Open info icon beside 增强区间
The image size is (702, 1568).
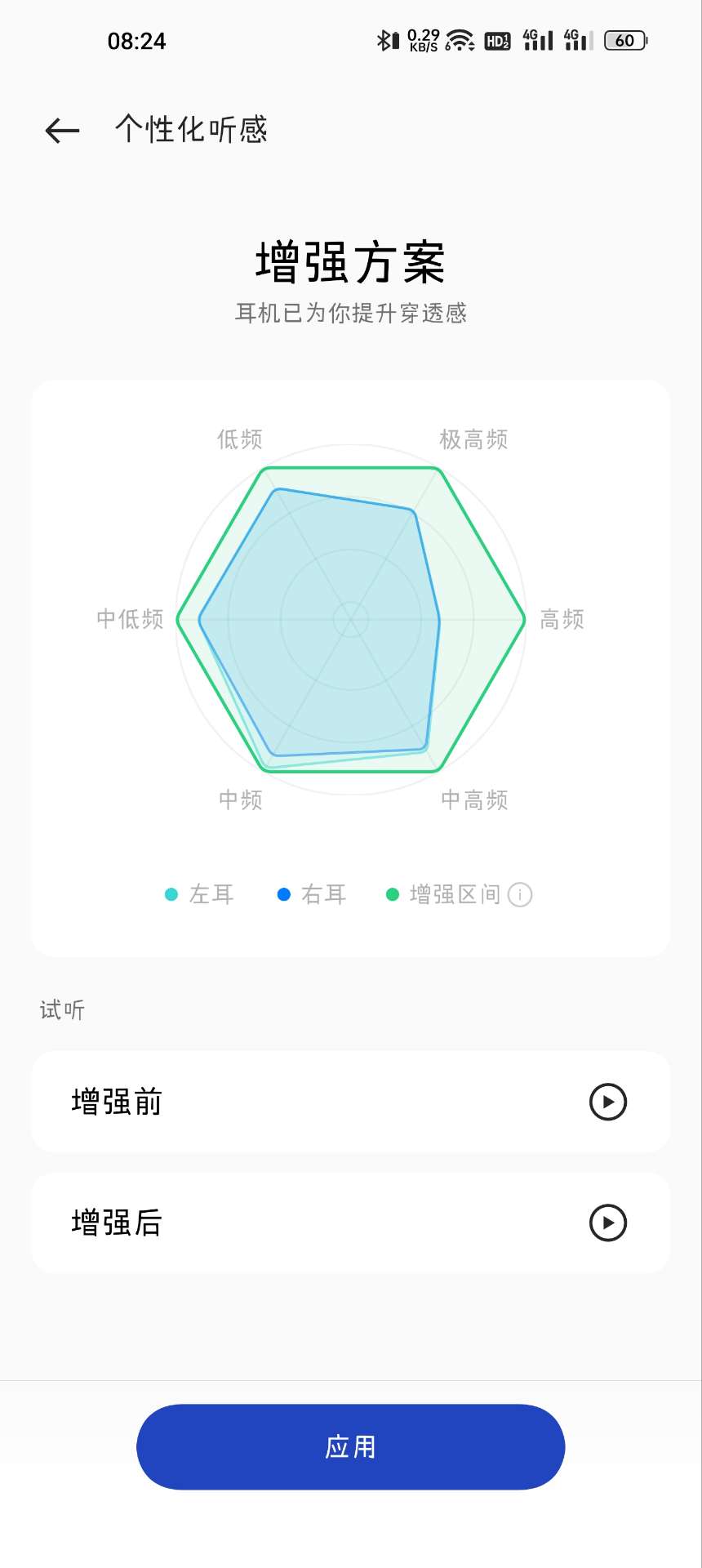(x=520, y=895)
